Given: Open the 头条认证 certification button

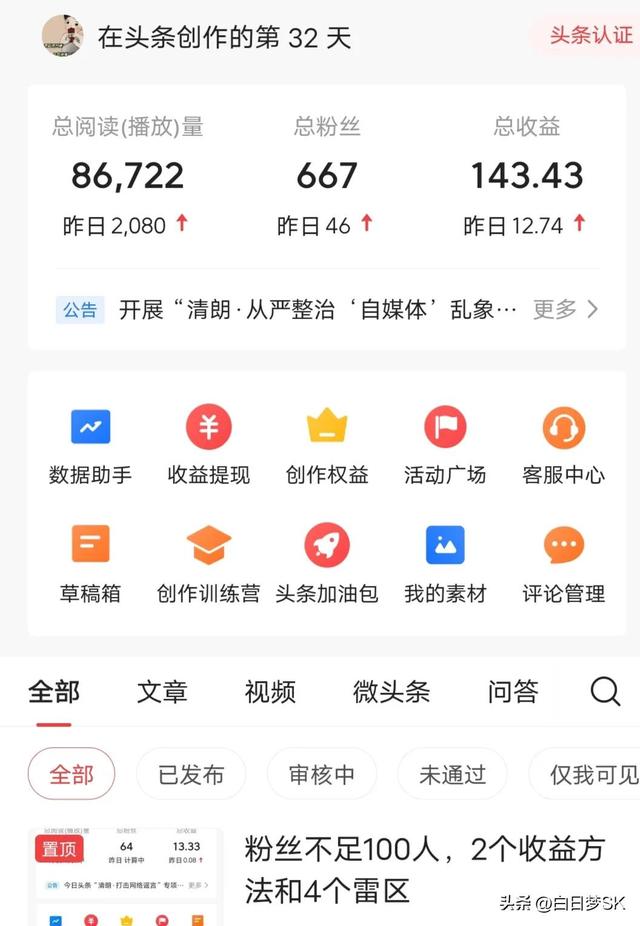Looking at the screenshot, I should click(591, 35).
